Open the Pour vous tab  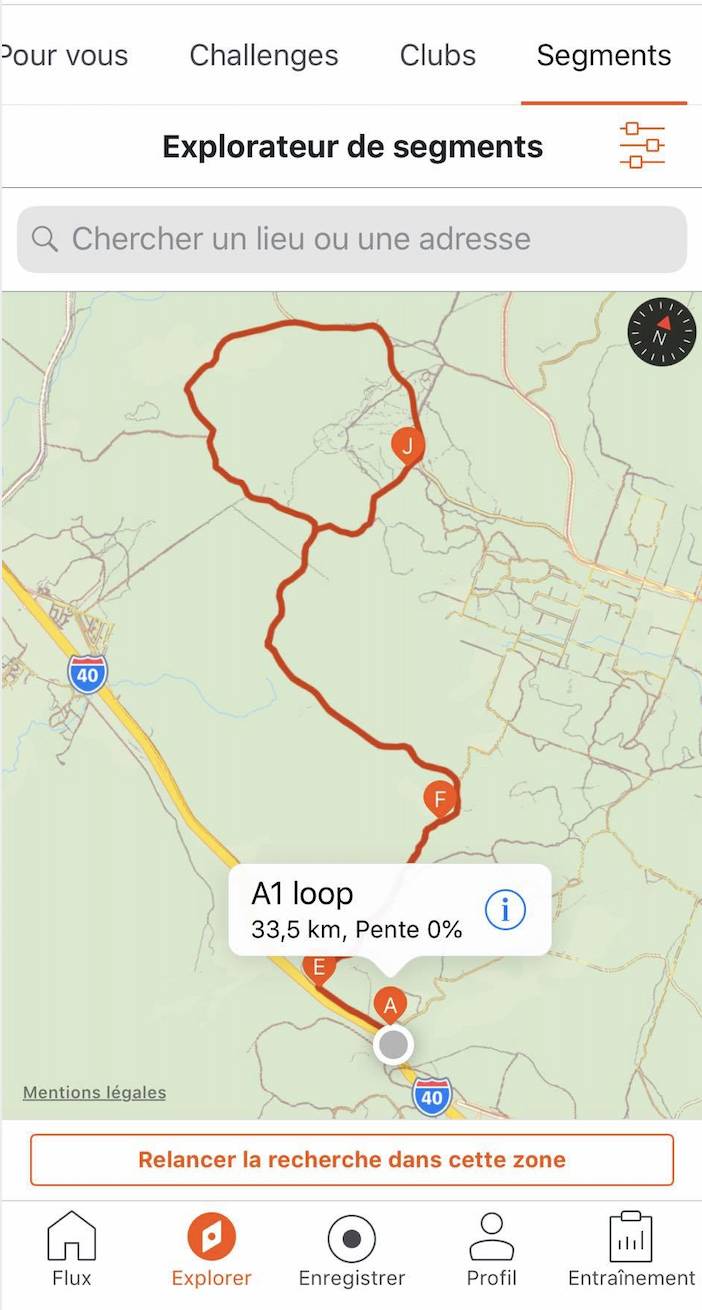pyautogui.click(x=66, y=55)
